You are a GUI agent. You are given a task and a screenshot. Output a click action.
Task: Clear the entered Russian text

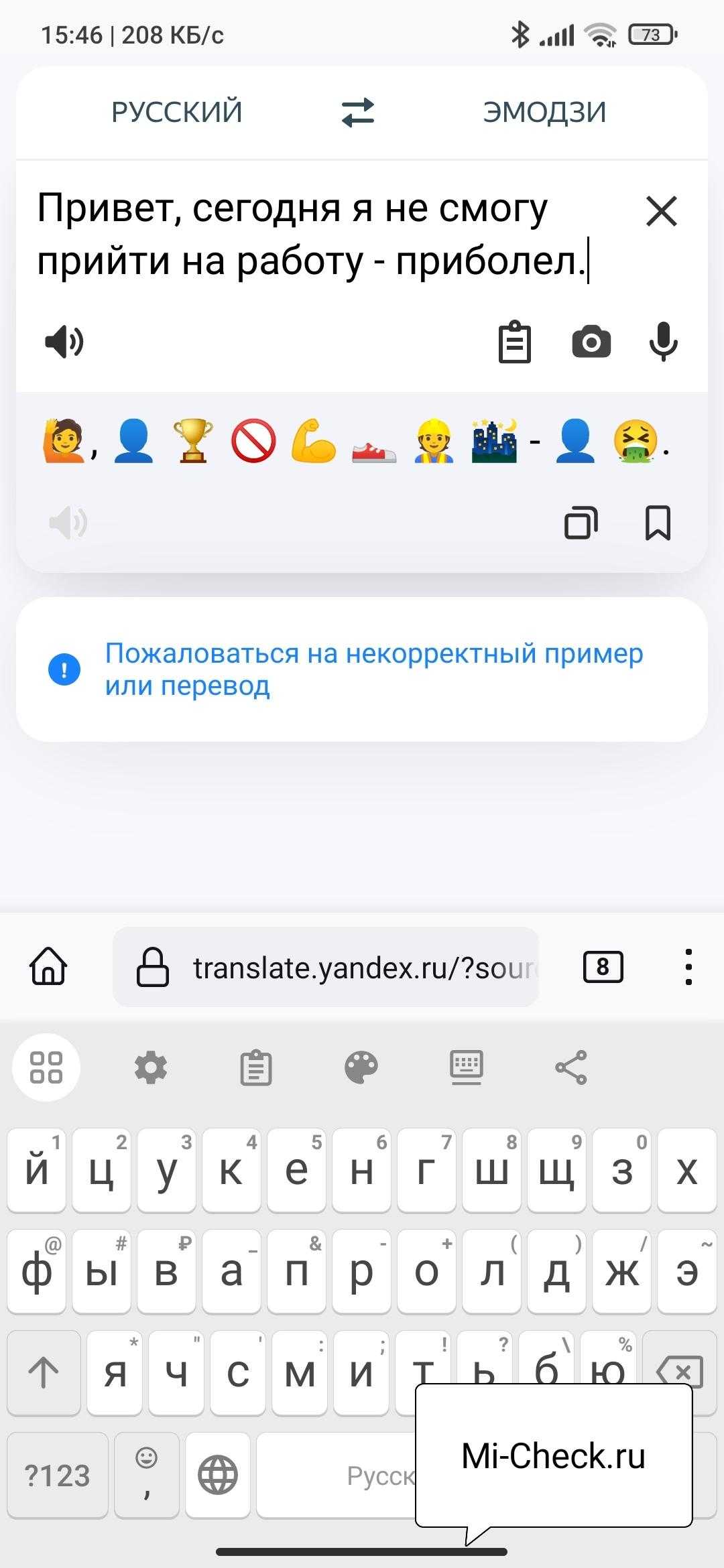(662, 211)
